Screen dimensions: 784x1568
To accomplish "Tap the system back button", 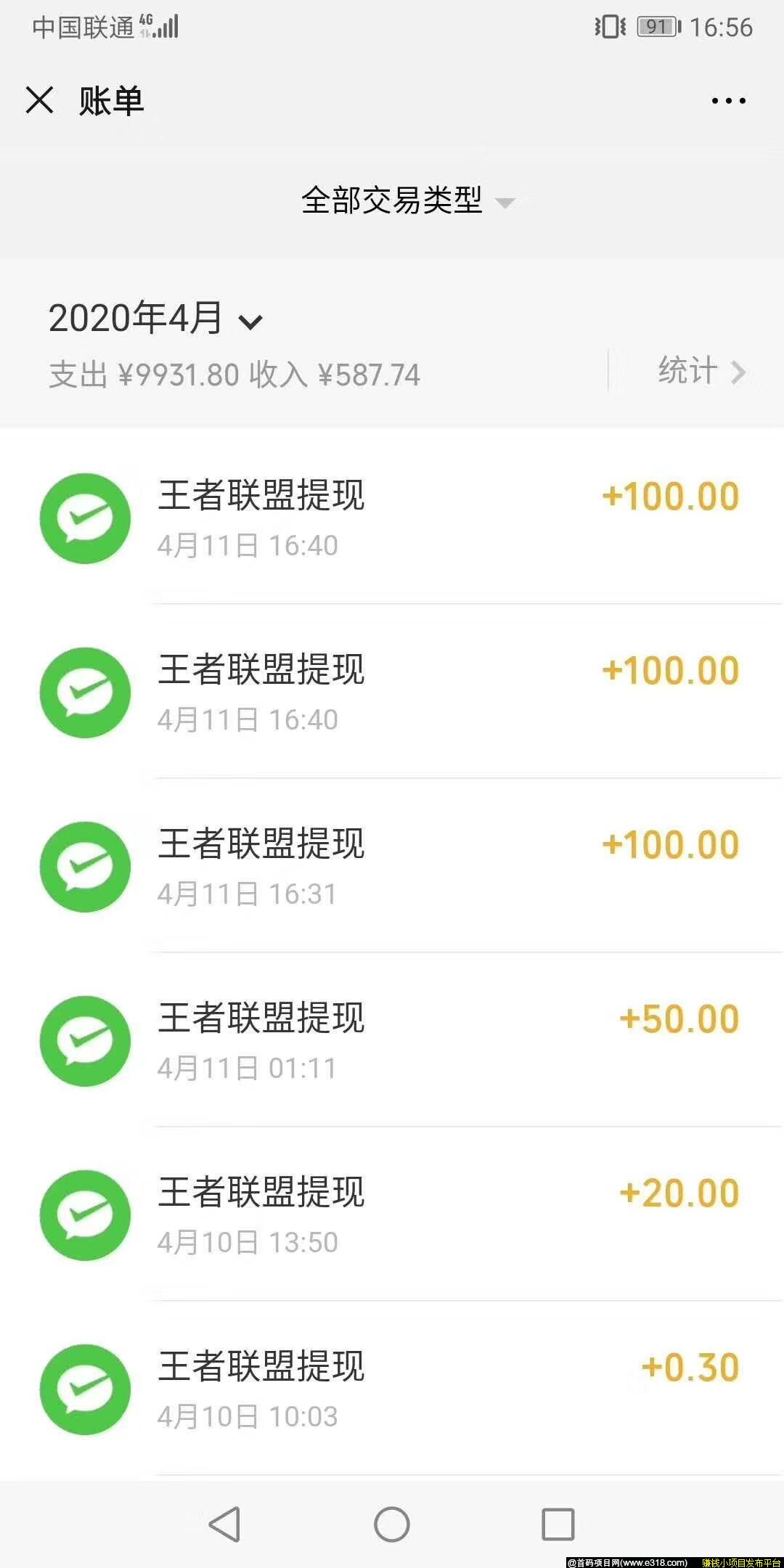I will [x=224, y=1524].
